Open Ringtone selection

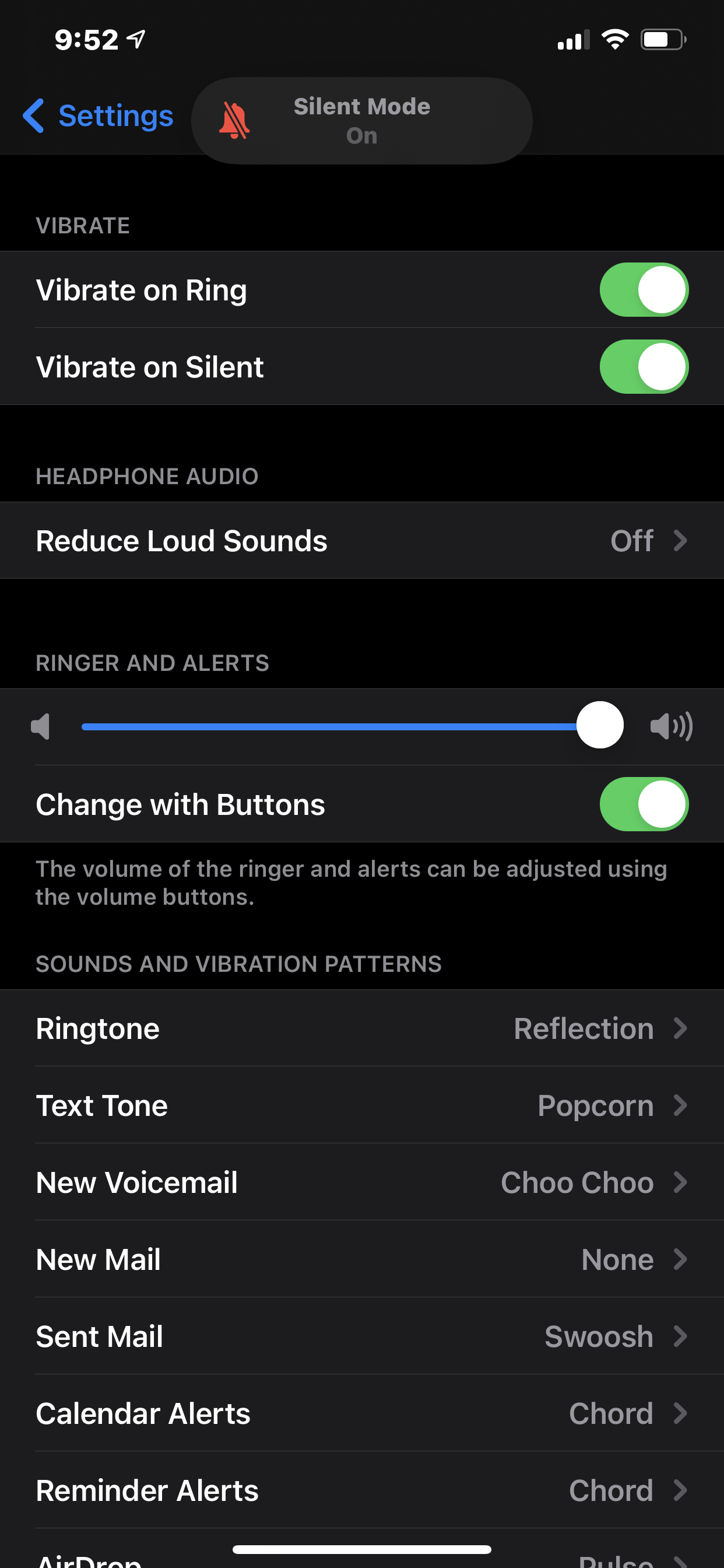[361, 1028]
